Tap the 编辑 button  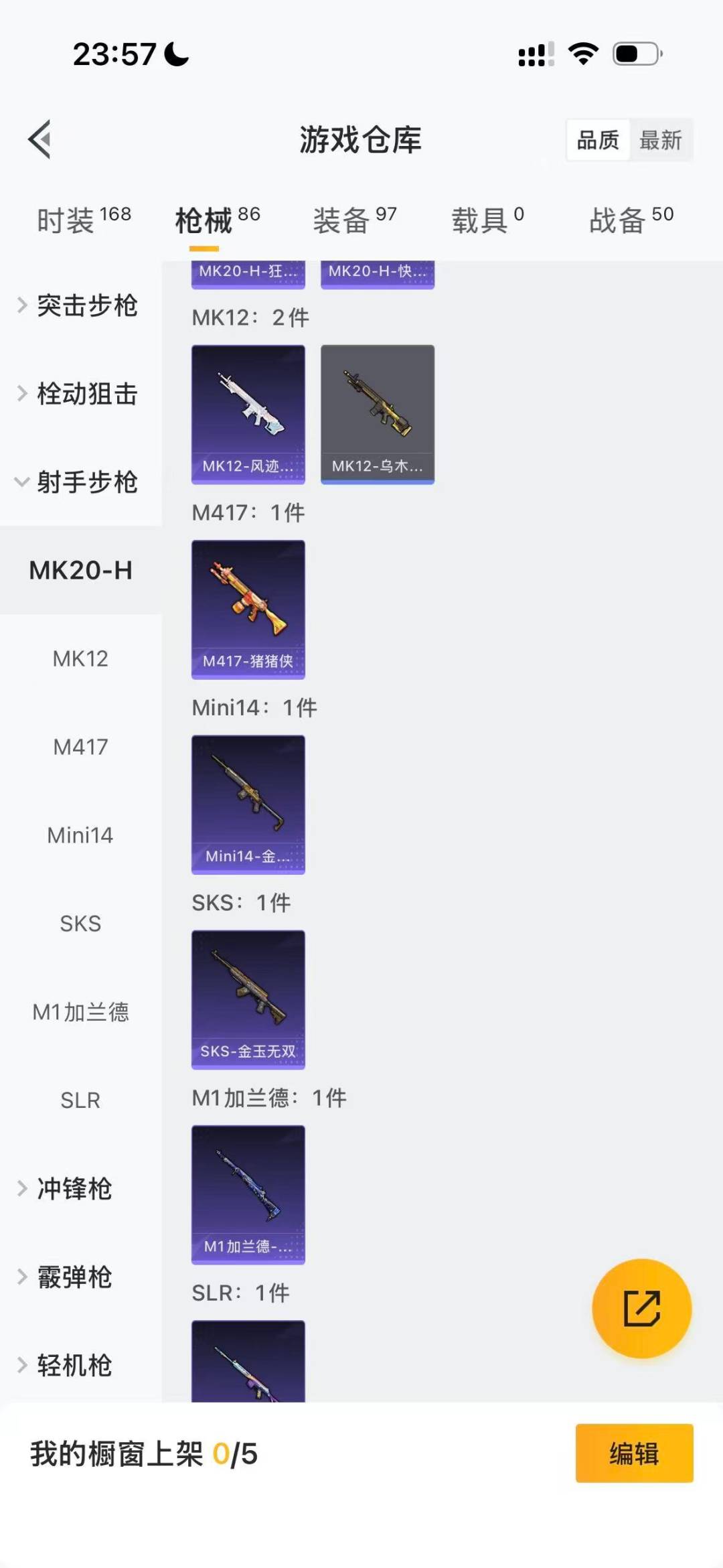click(634, 1453)
